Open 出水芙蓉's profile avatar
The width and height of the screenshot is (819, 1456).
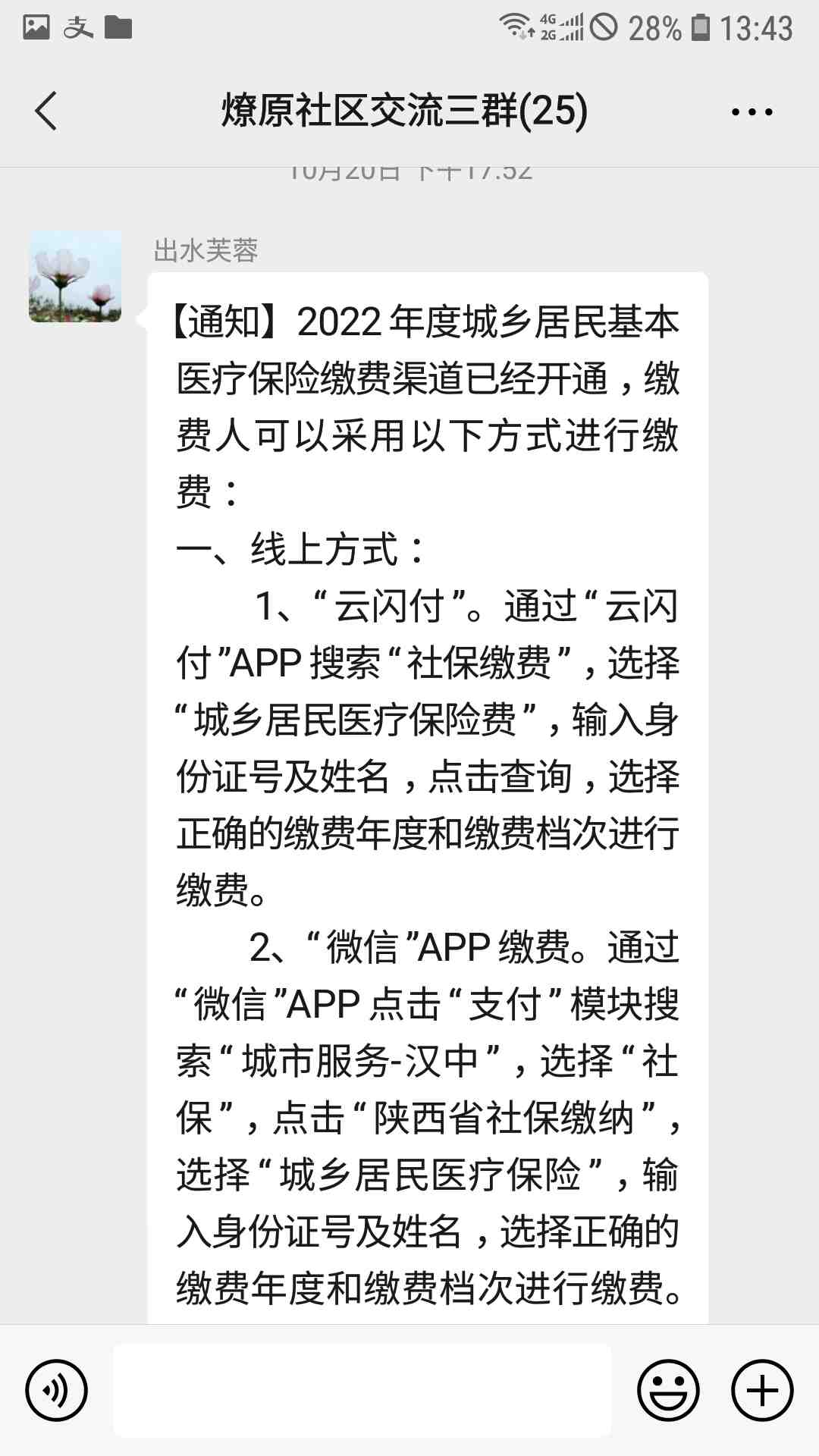(x=75, y=277)
